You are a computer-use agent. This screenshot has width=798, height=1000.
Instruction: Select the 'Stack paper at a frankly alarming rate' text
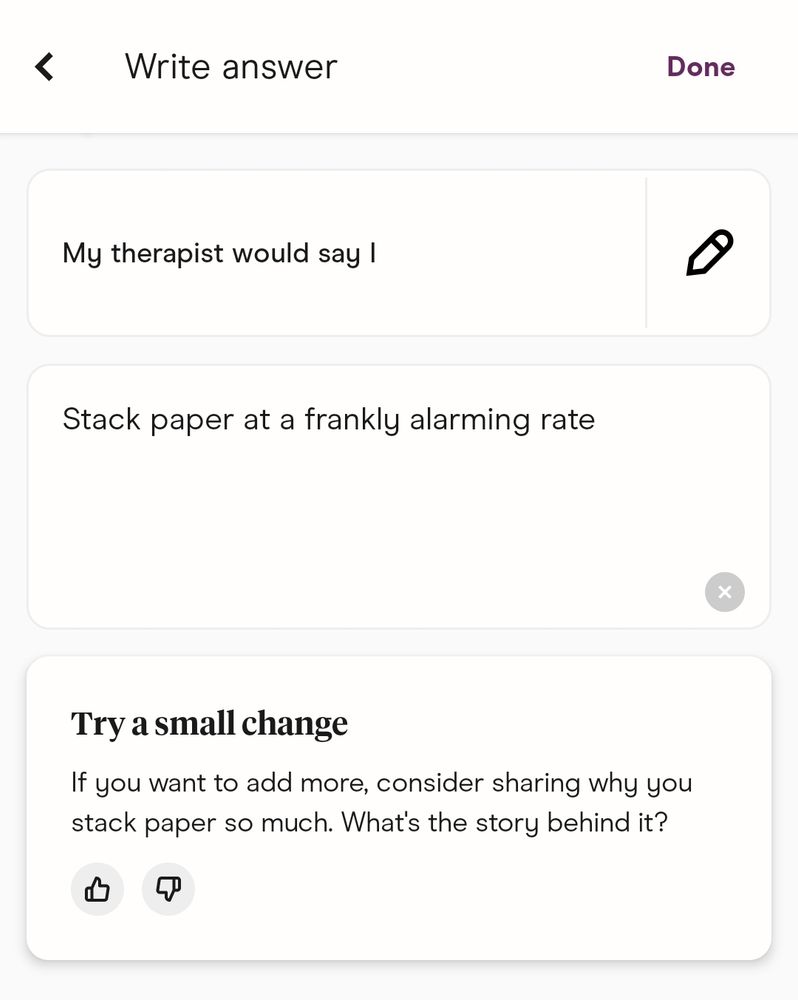tap(328, 418)
